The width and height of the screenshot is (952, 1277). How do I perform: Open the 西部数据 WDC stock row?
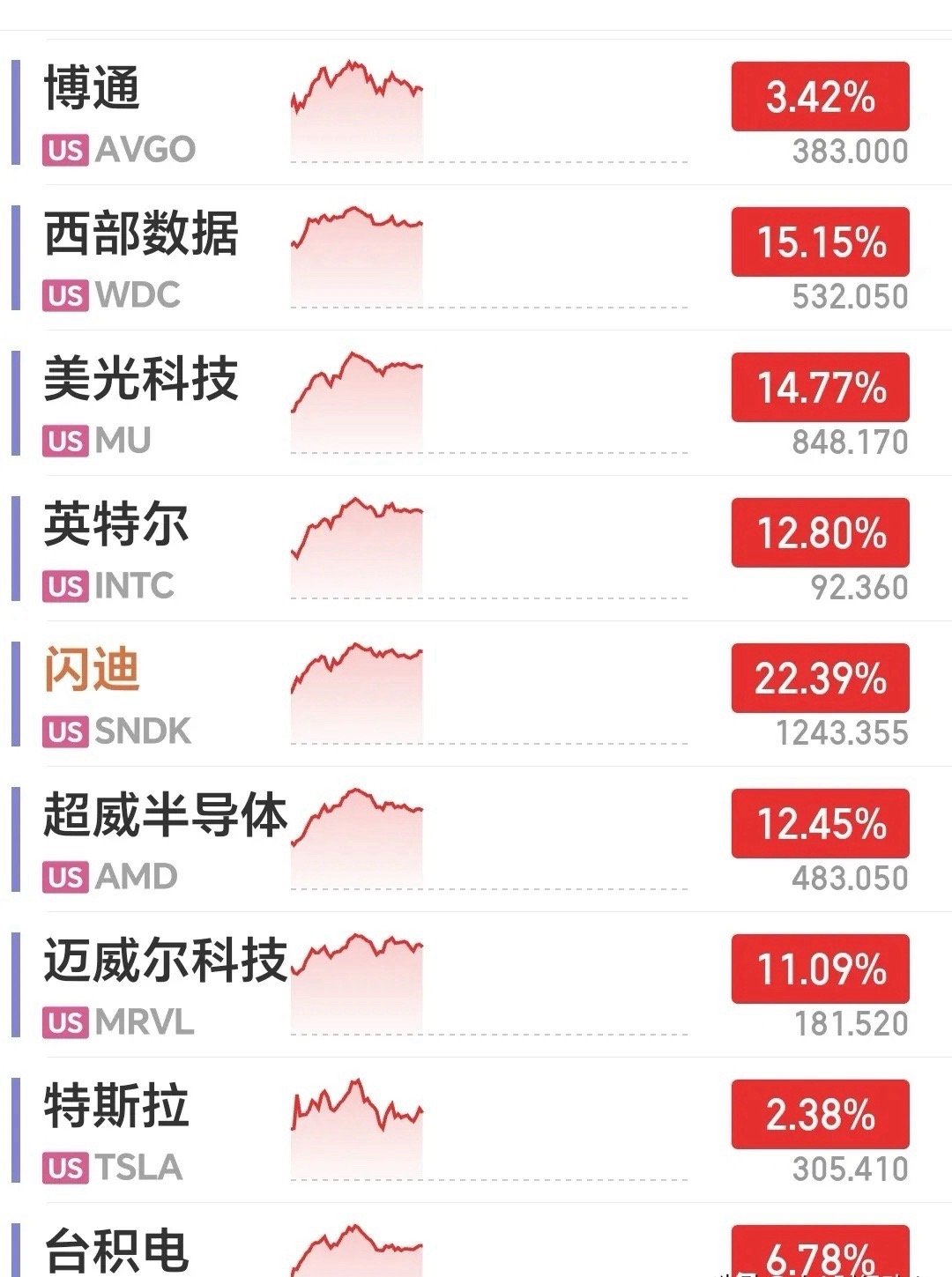coord(476,257)
